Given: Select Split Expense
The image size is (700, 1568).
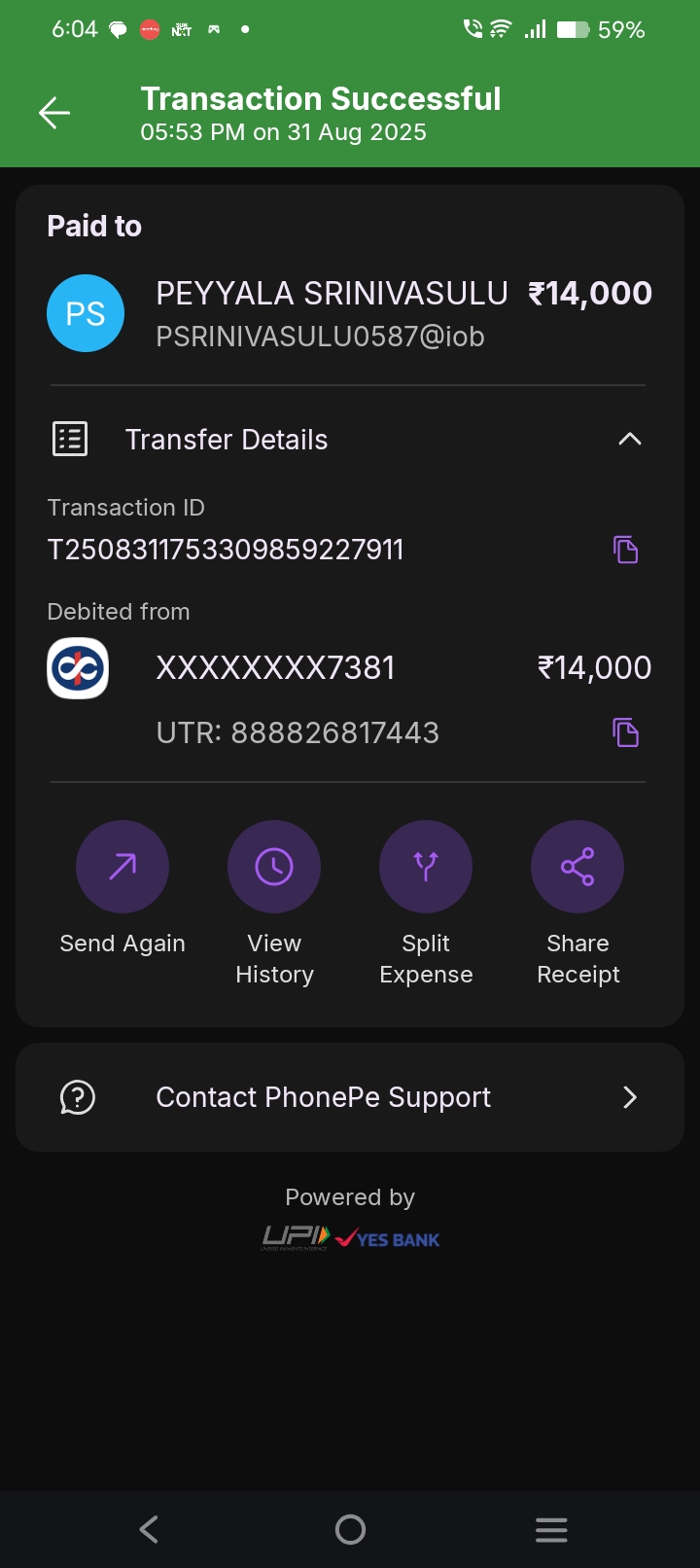Looking at the screenshot, I should 426,867.
